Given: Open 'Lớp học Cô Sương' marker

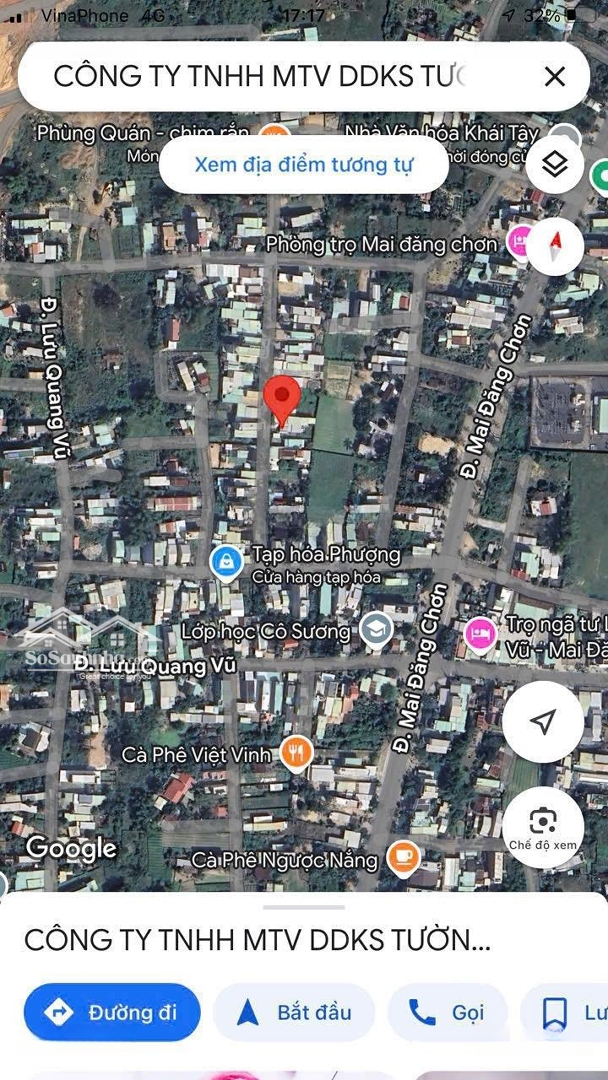Looking at the screenshot, I should (377, 631).
